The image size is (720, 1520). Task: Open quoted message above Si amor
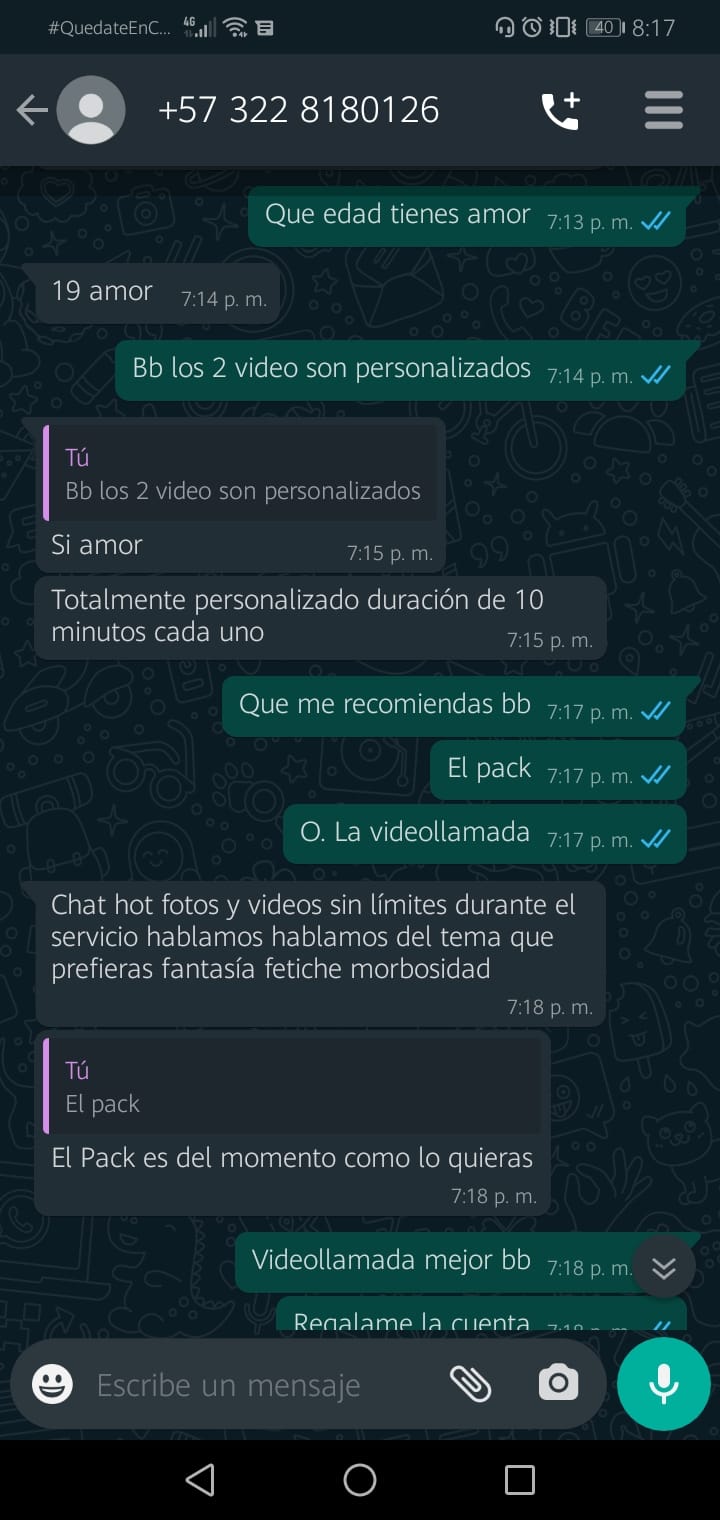point(242,475)
